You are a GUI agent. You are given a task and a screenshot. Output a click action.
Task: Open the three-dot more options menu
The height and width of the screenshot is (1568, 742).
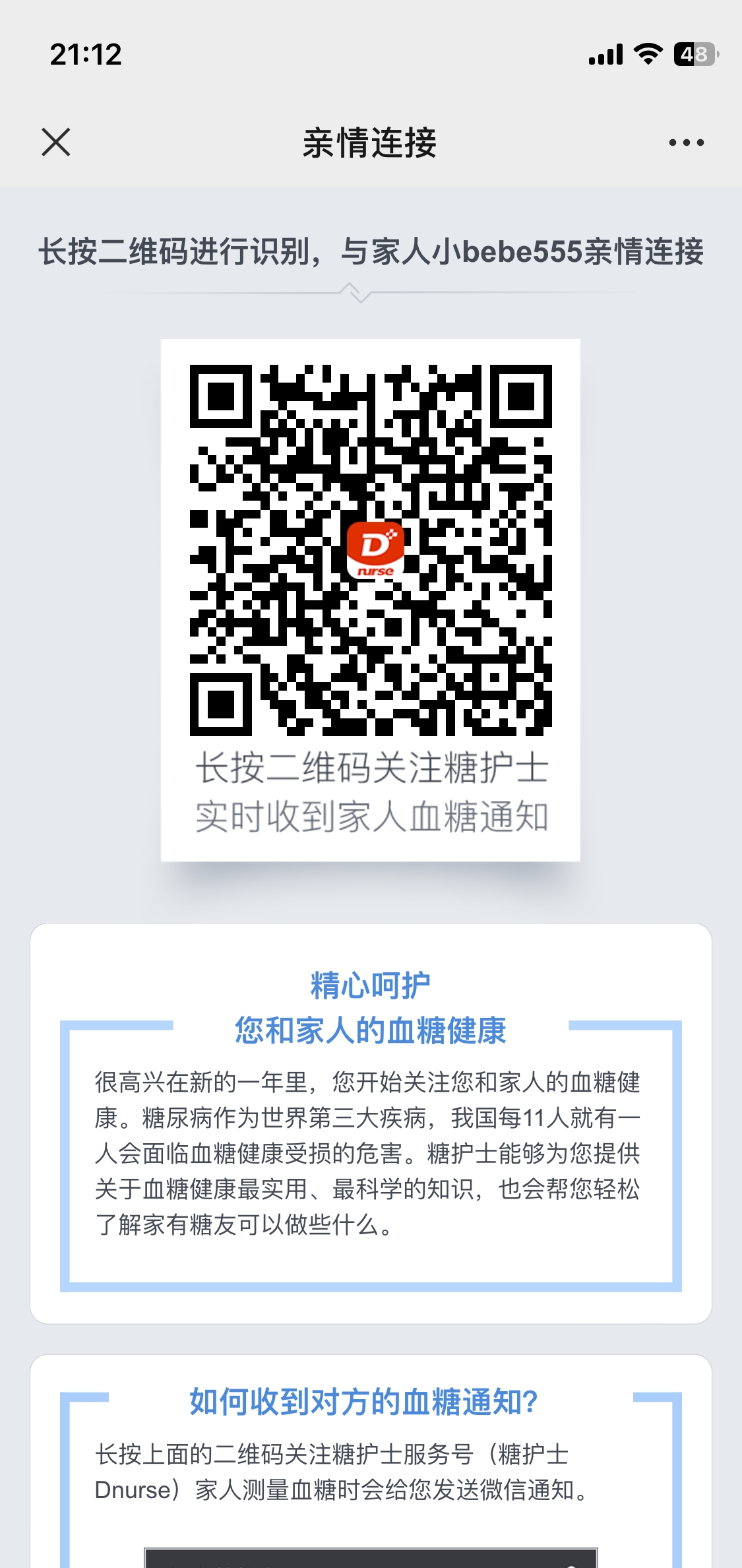pyautogui.click(x=686, y=142)
